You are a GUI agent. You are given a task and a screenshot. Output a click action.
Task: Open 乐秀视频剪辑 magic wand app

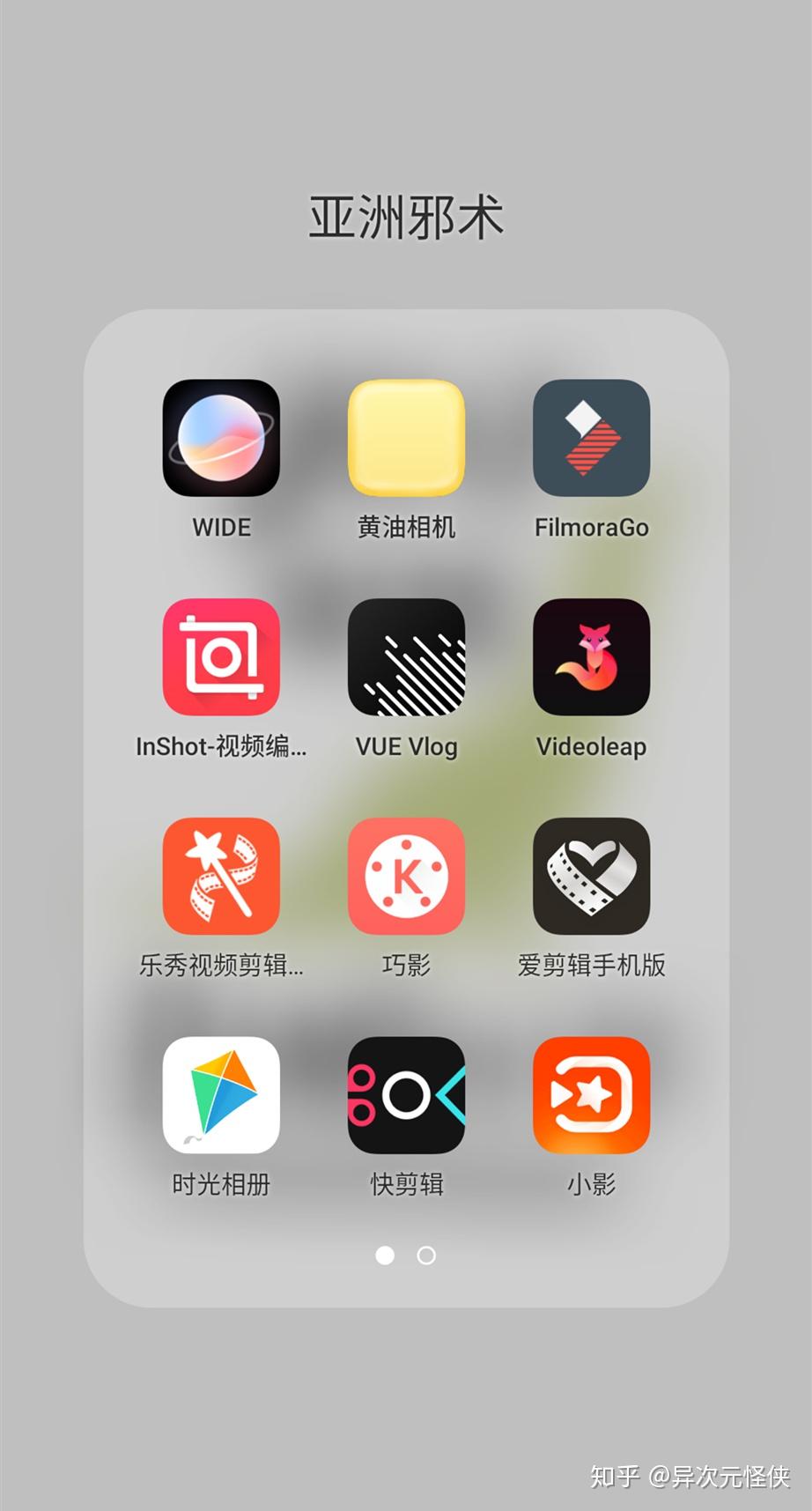coord(221,875)
